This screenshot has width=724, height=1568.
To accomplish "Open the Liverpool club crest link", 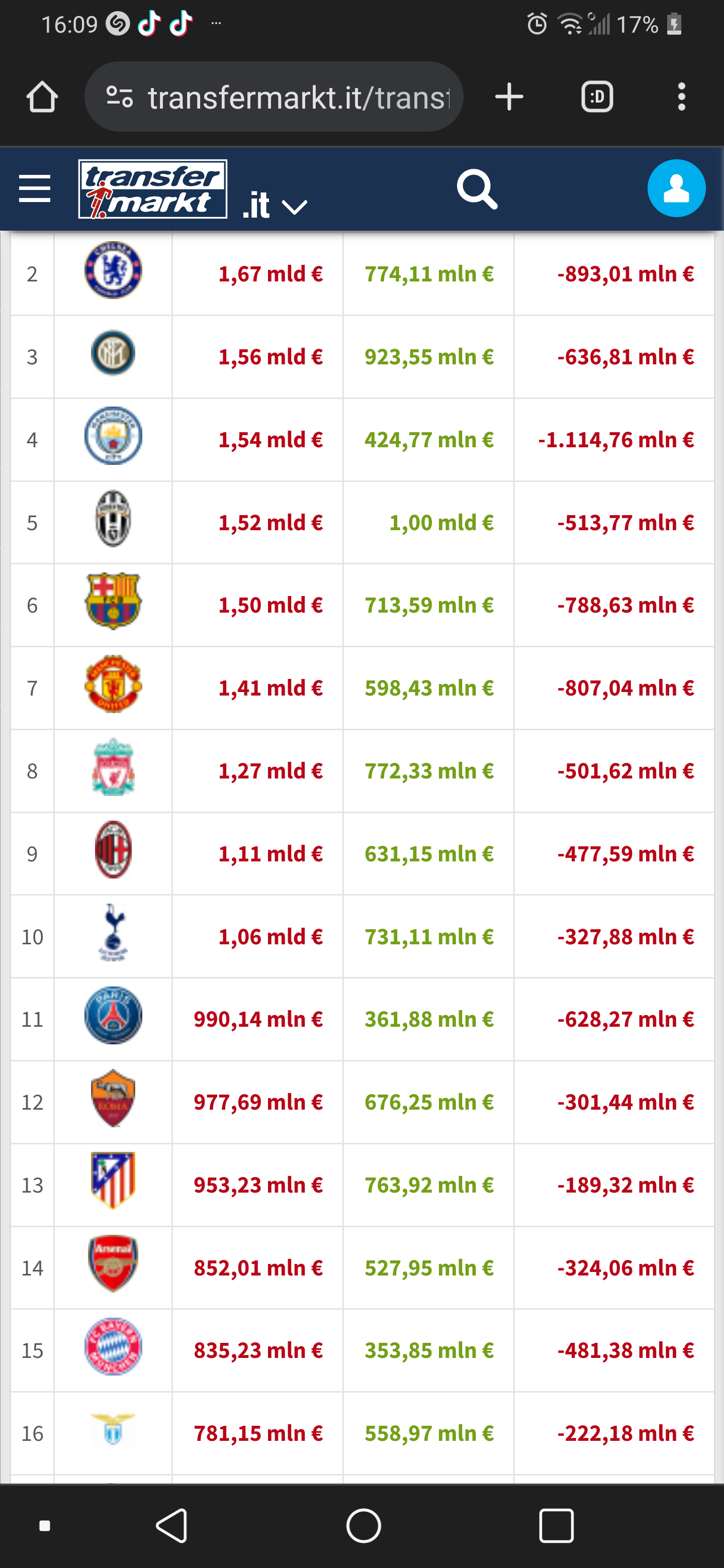I will (x=113, y=767).
